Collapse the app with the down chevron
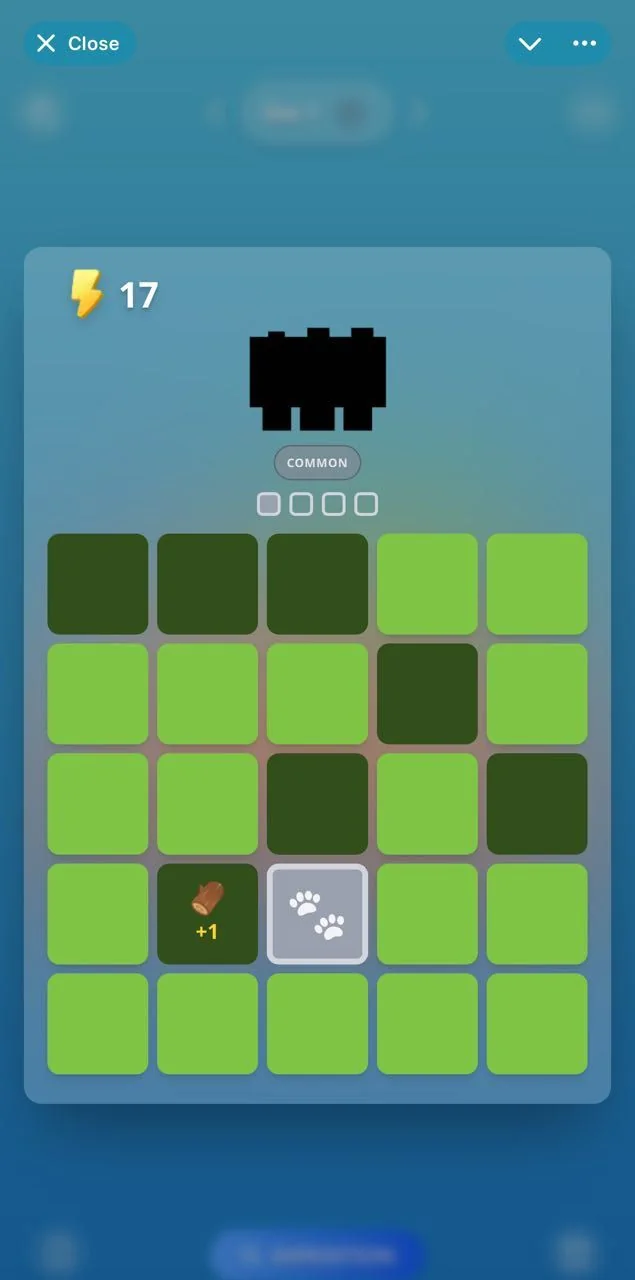The height and width of the screenshot is (1280, 635). point(530,44)
